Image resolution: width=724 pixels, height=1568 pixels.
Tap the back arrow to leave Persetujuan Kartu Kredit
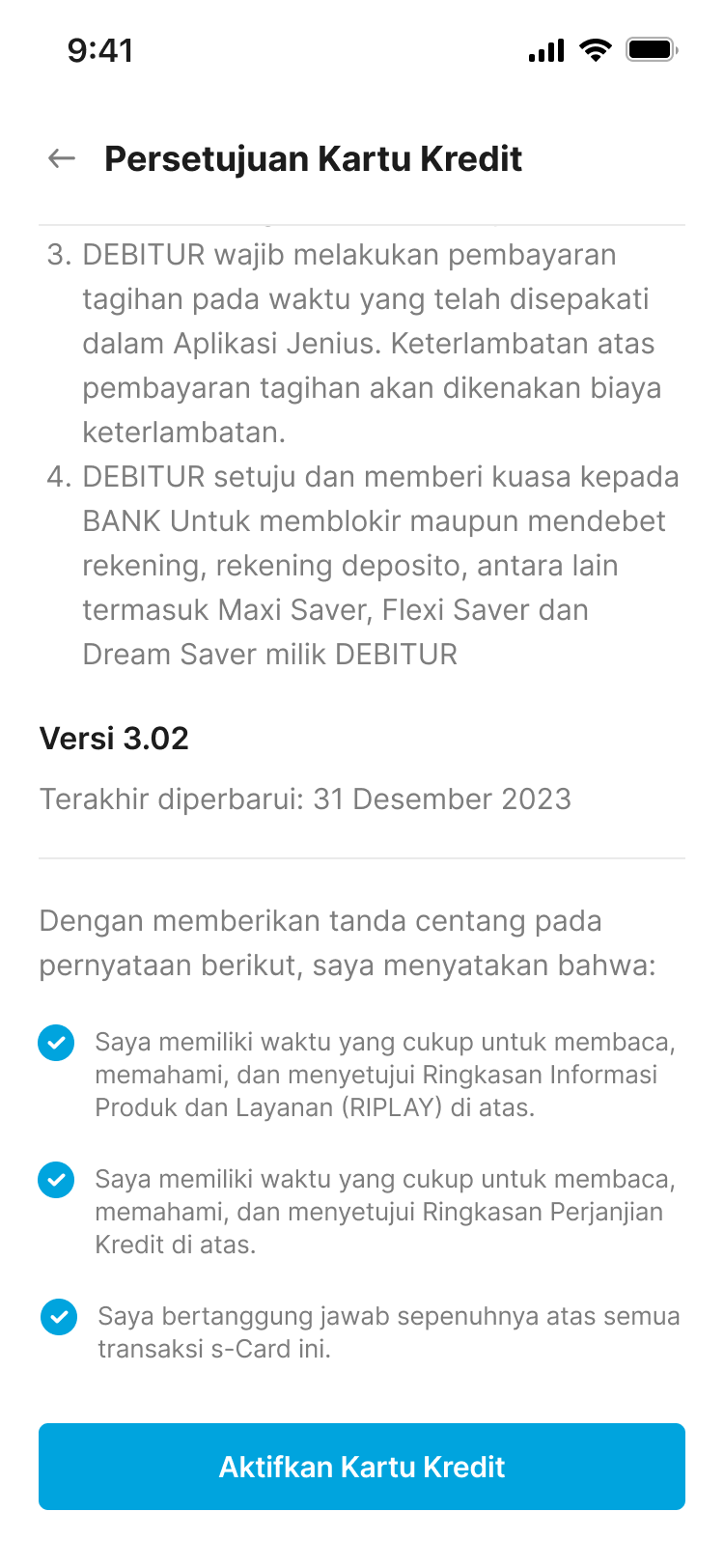(61, 158)
